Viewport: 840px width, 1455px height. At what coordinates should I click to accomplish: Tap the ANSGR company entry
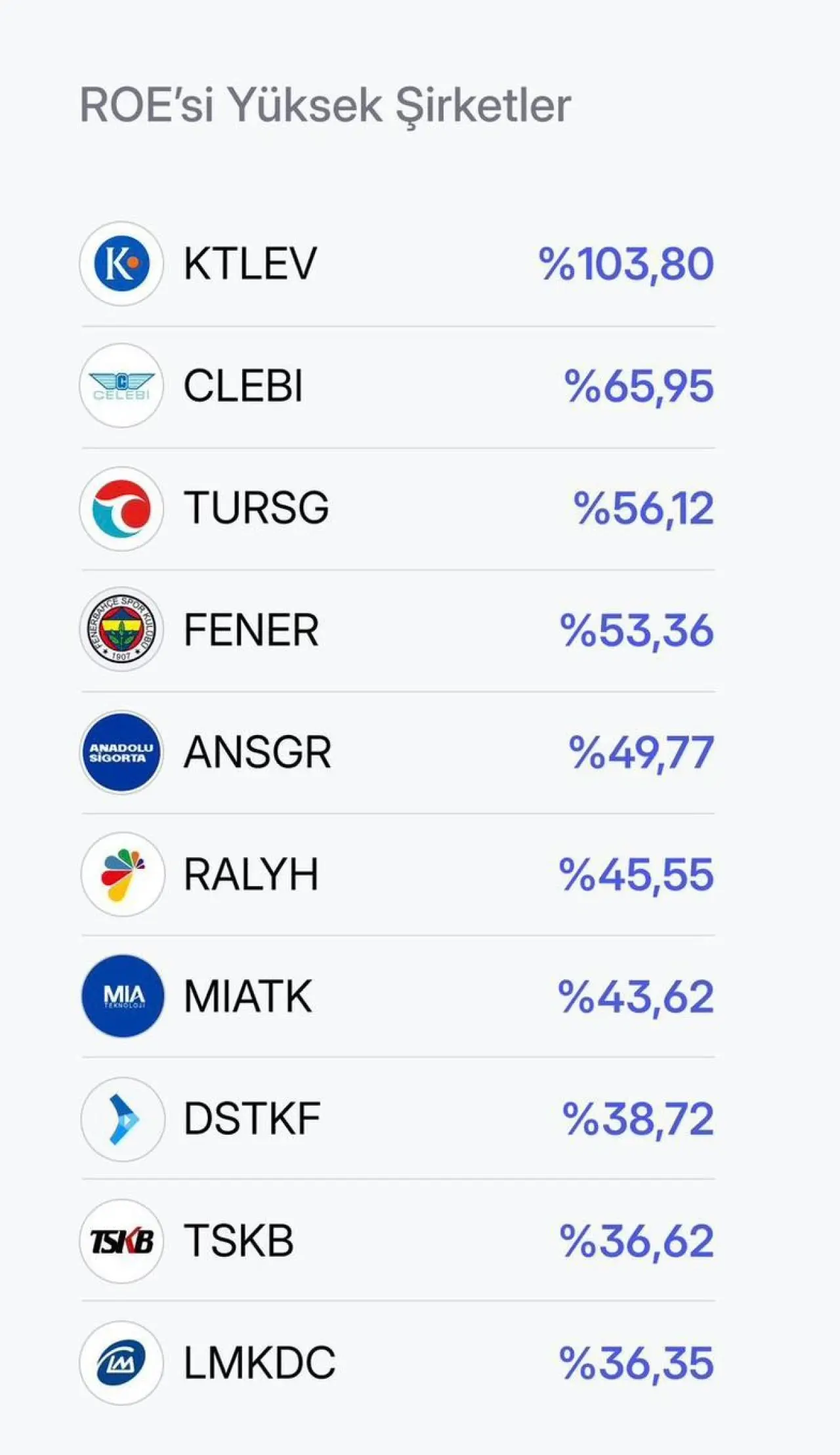click(x=257, y=752)
